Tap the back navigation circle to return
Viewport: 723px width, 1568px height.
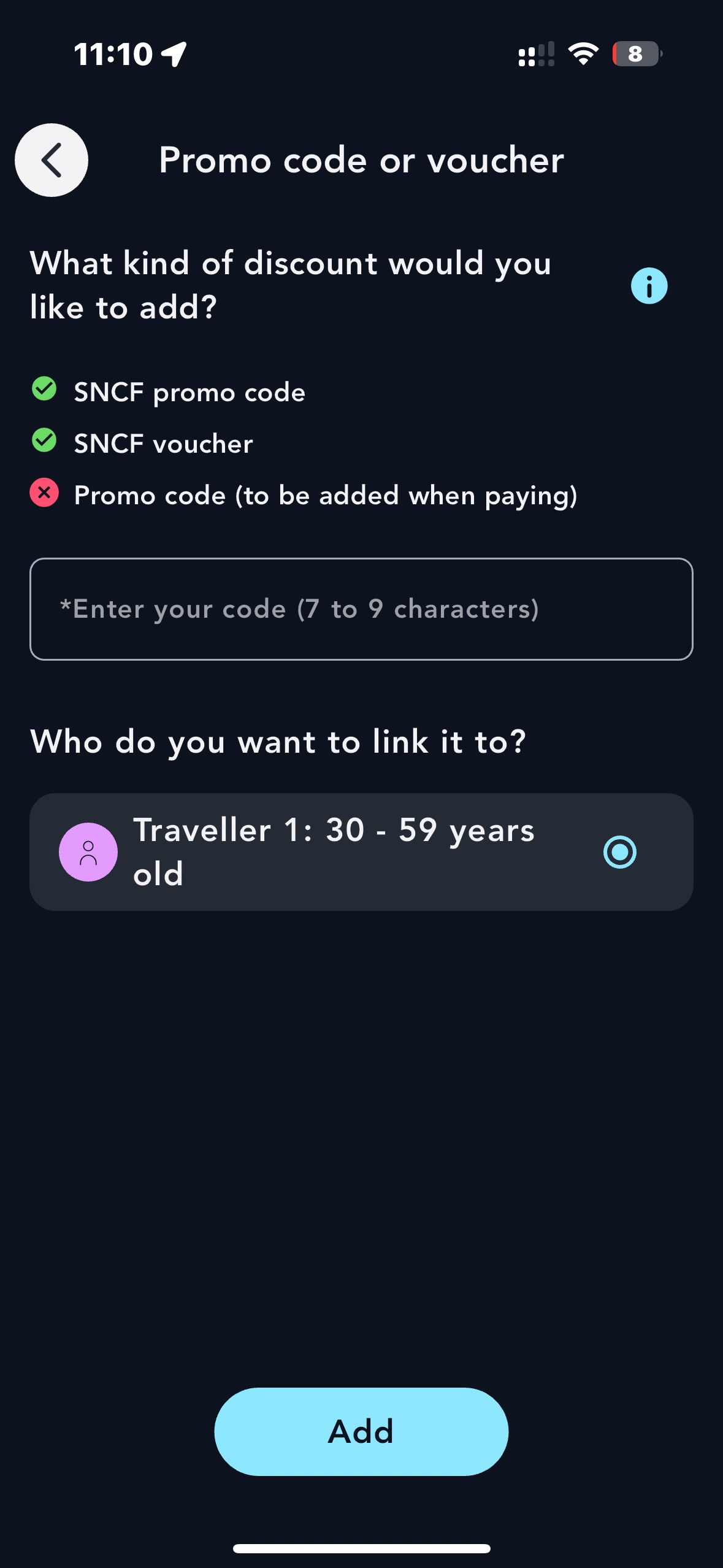(51, 159)
